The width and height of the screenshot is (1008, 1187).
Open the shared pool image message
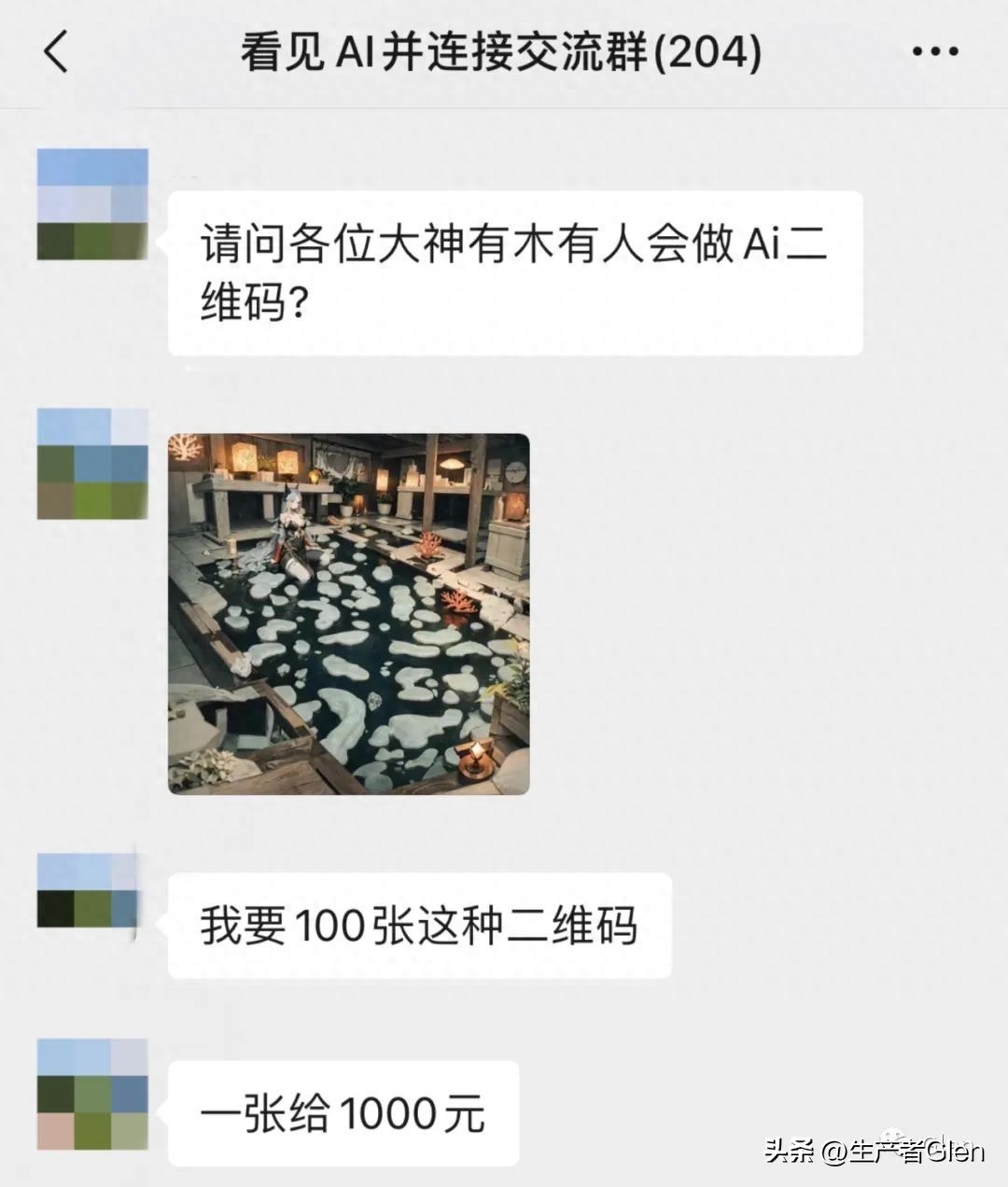pos(348,613)
